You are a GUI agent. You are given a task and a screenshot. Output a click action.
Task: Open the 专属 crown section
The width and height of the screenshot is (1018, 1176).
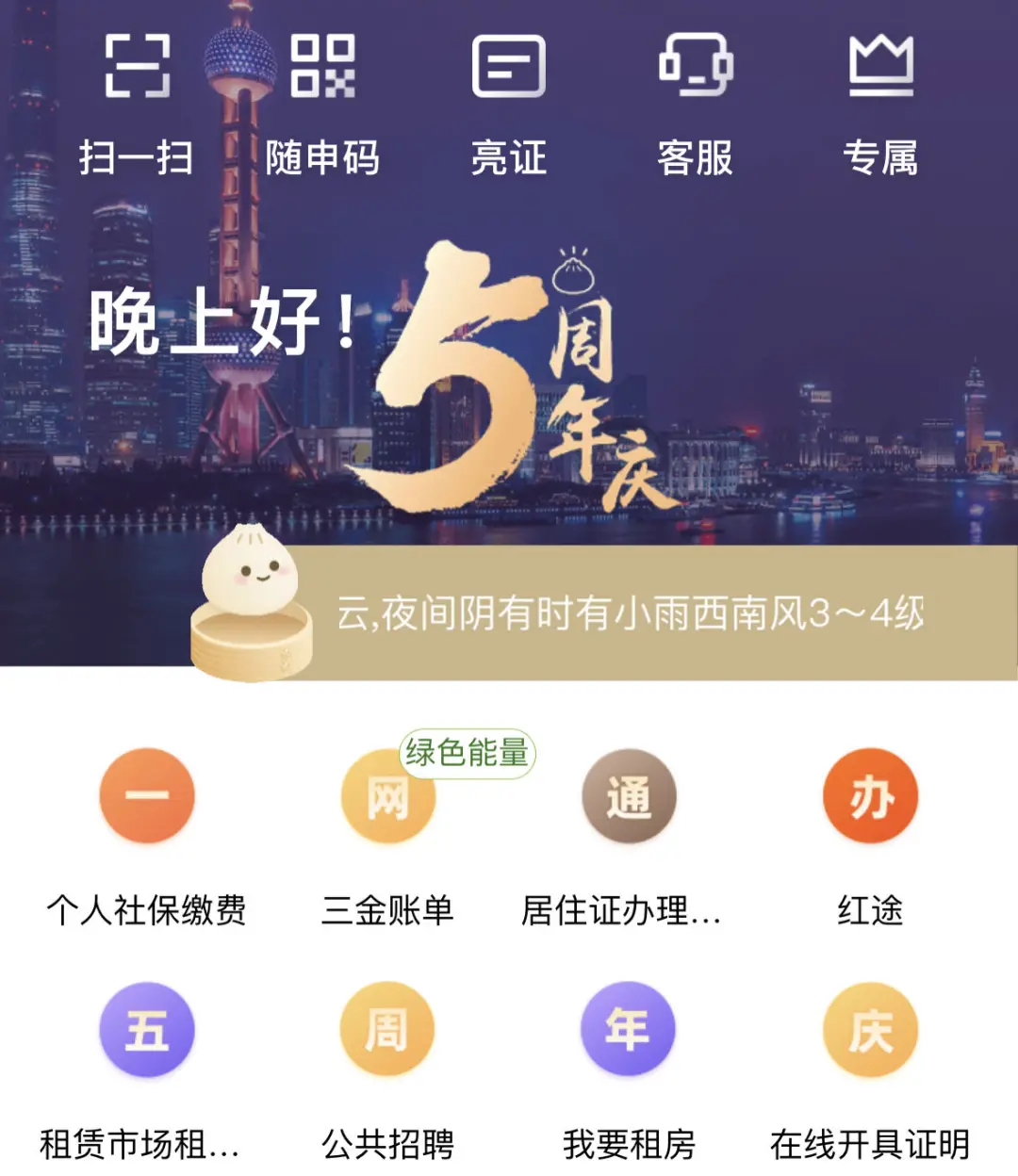(880, 104)
